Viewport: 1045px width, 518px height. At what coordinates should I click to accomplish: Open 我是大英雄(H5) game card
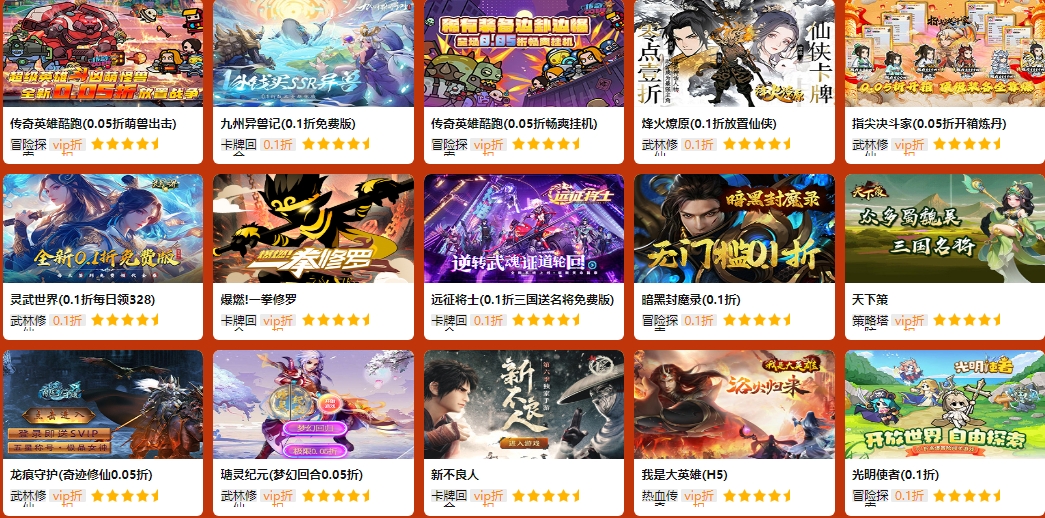point(734,405)
